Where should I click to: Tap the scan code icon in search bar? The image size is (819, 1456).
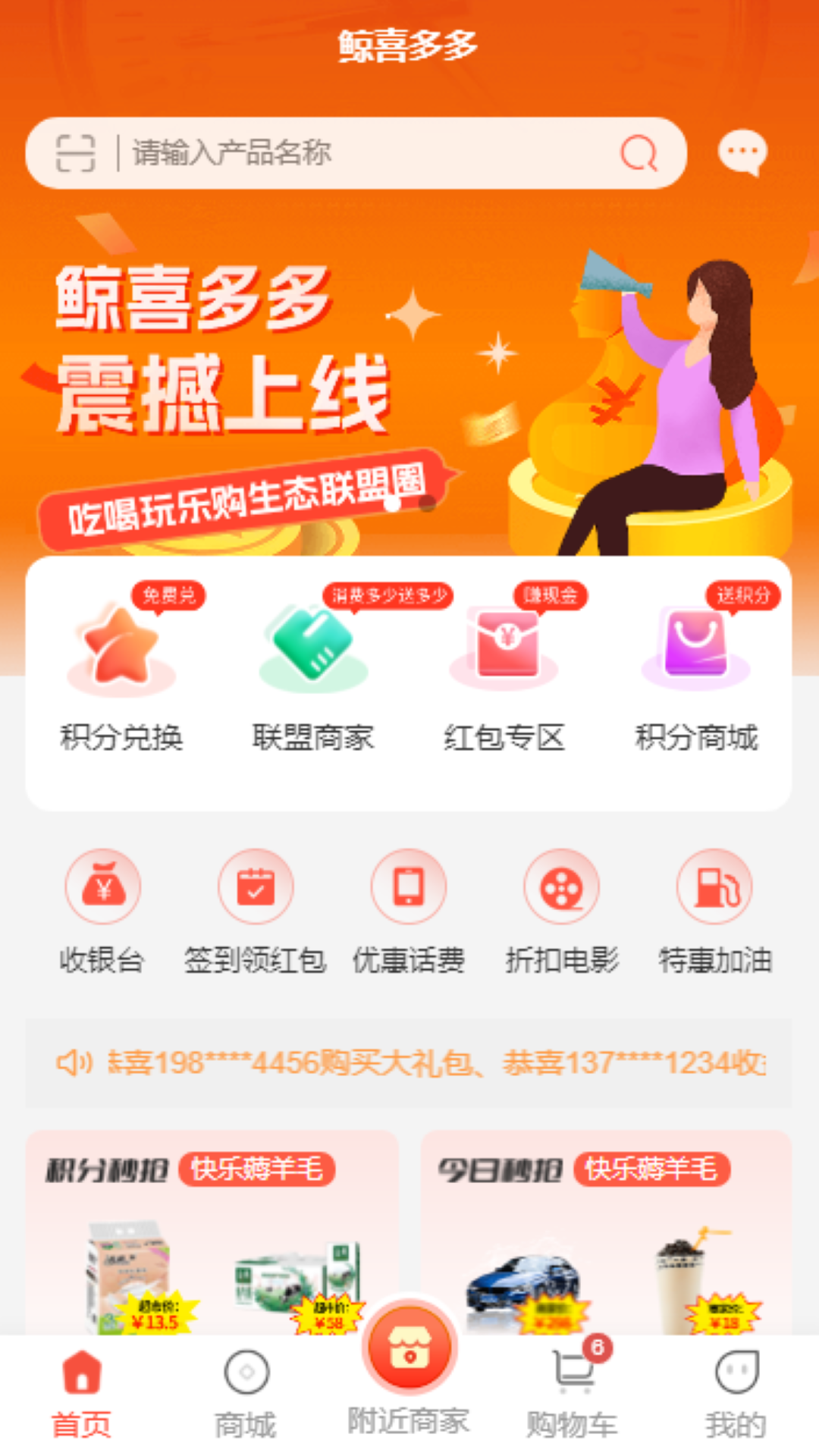point(75,152)
